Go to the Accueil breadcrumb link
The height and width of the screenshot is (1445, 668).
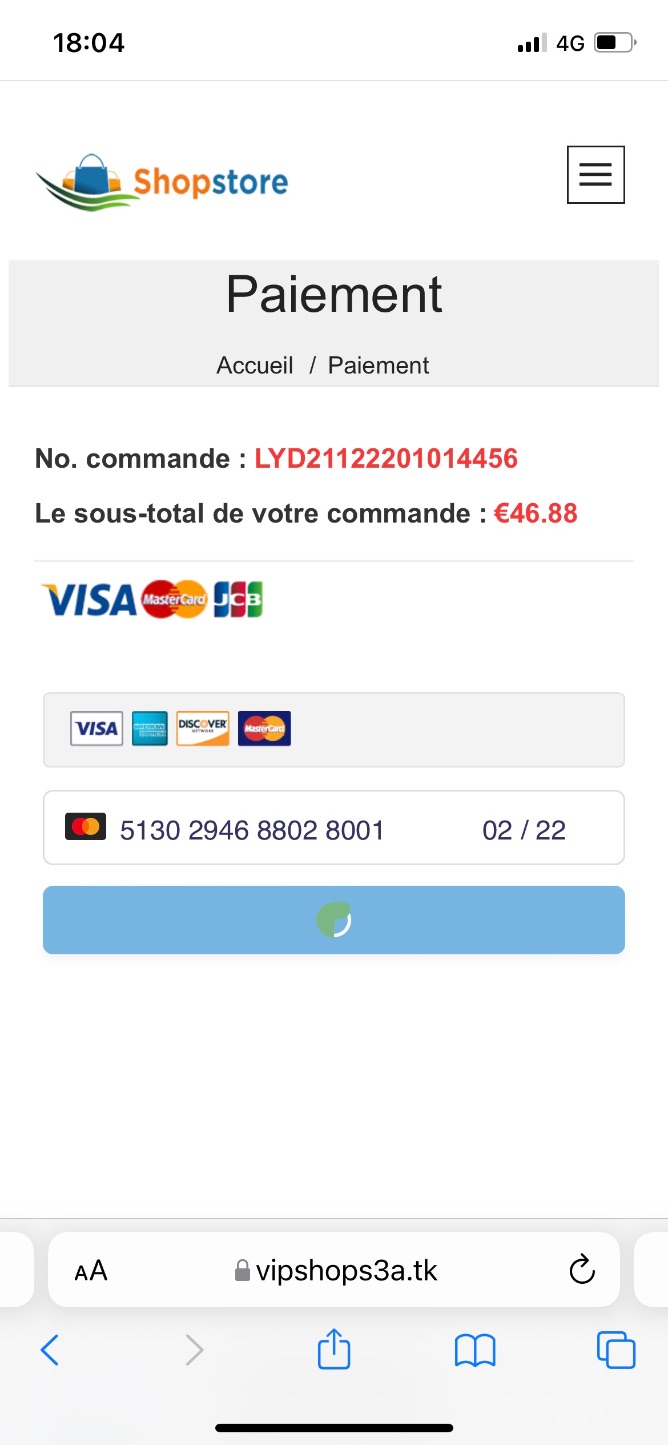tap(255, 365)
